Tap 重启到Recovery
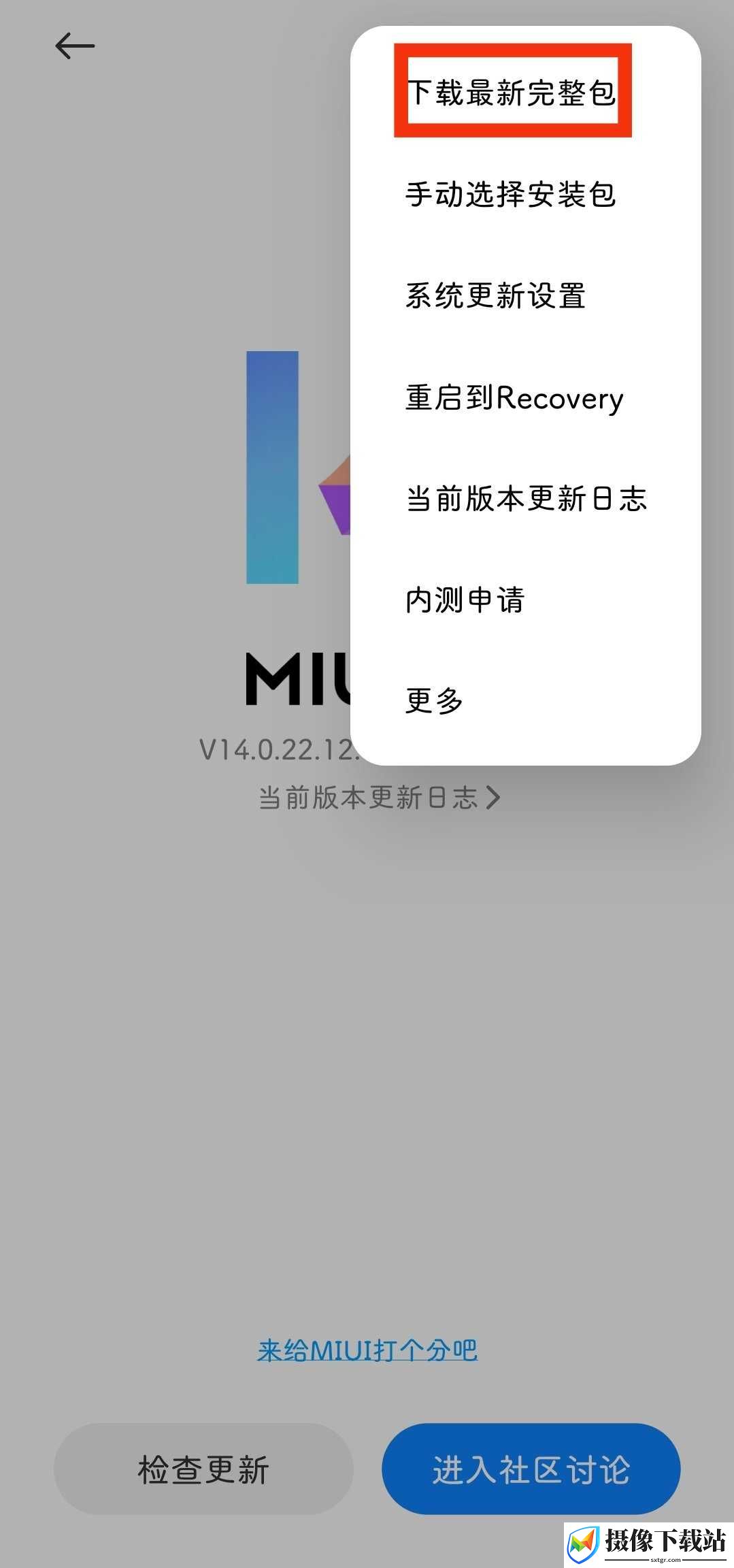Screen dimensions: 734x1568 [x=514, y=398]
